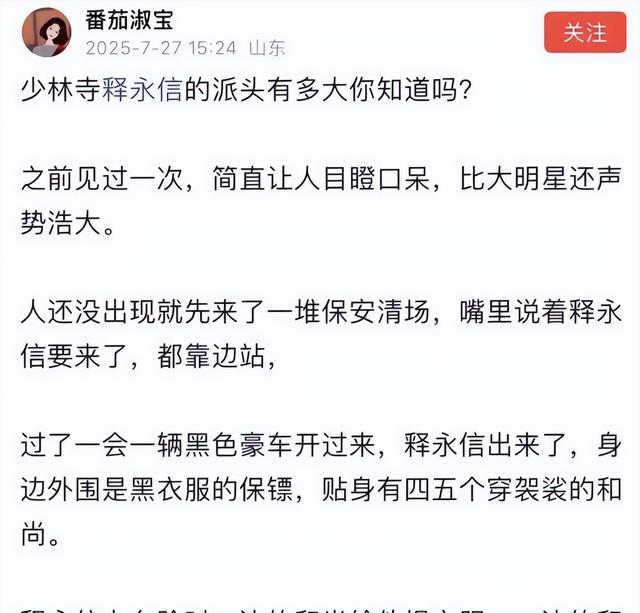Open 番茄淑宝's profile avatar
Viewport: 640px width, 613px height.
click(46, 31)
